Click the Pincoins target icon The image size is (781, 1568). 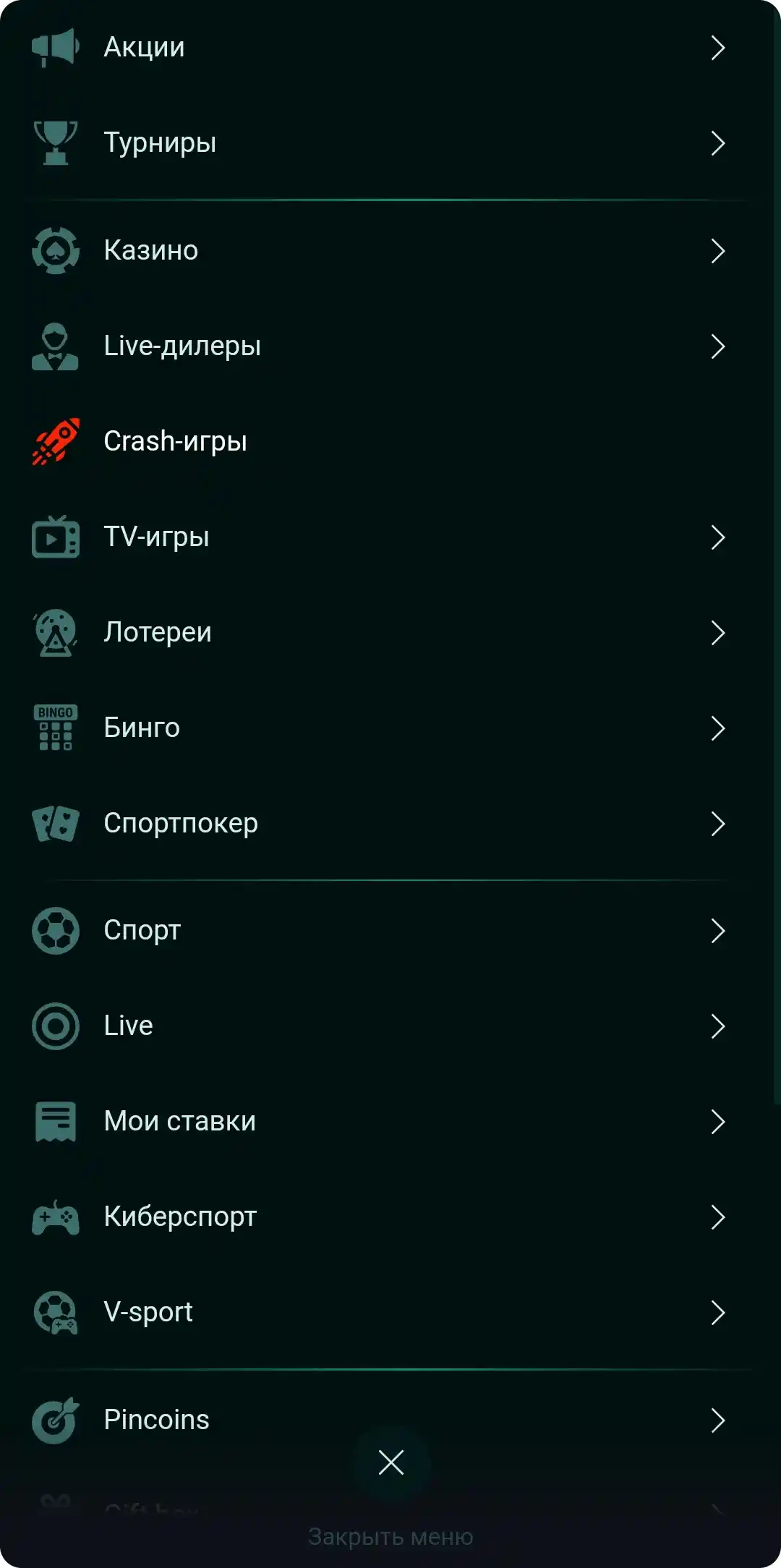click(x=55, y=1419)
